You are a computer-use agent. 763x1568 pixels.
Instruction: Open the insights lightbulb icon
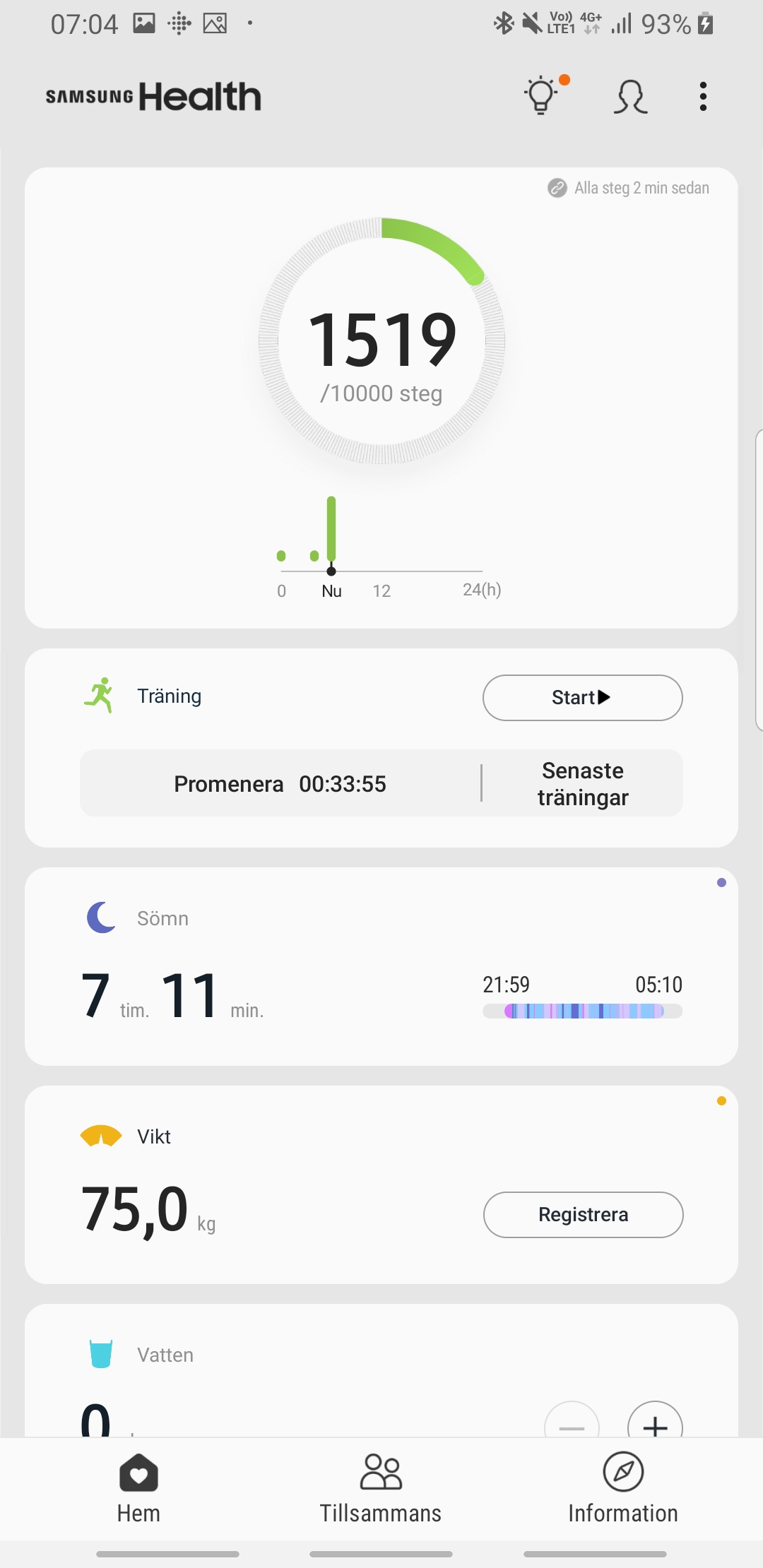coord(543,96)
